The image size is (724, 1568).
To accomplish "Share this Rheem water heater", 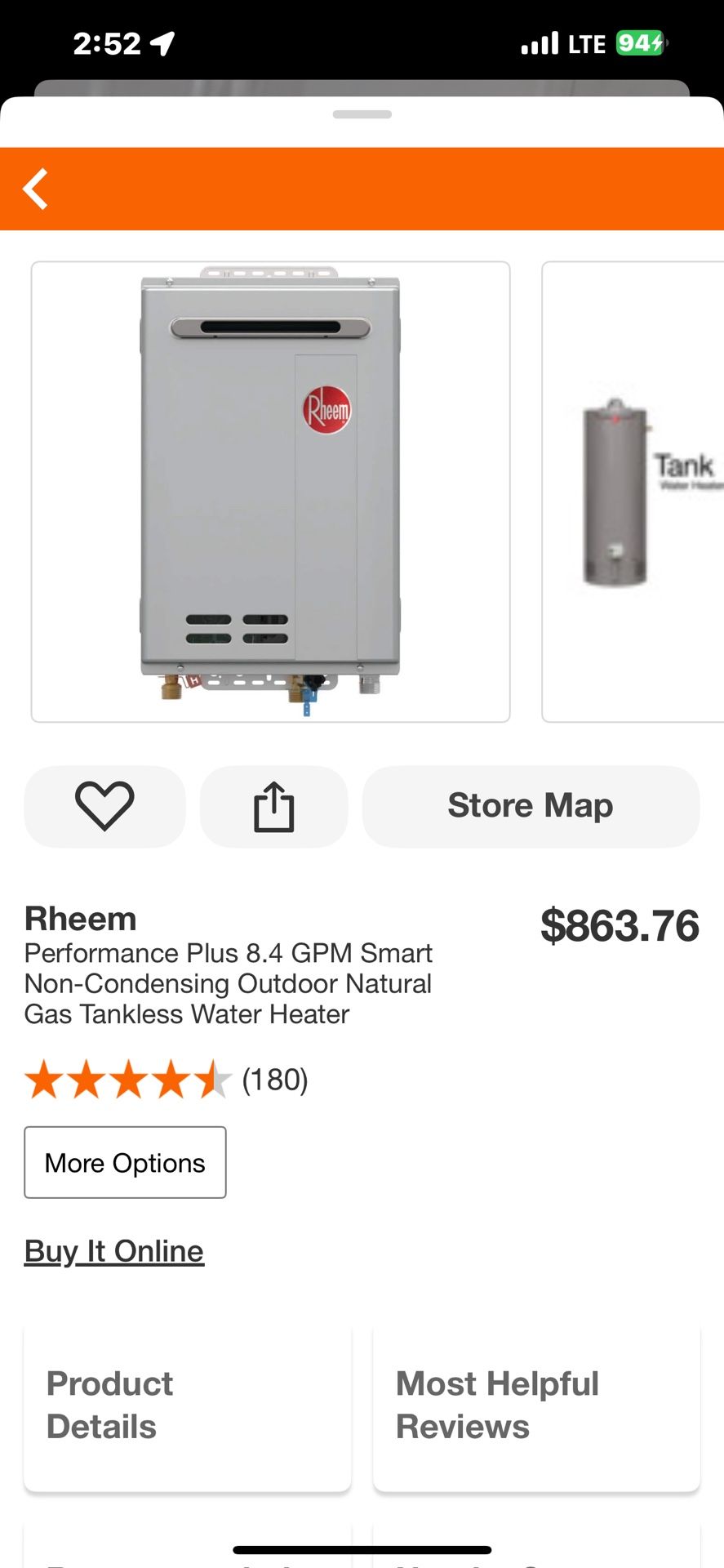I will pos(273,806).
